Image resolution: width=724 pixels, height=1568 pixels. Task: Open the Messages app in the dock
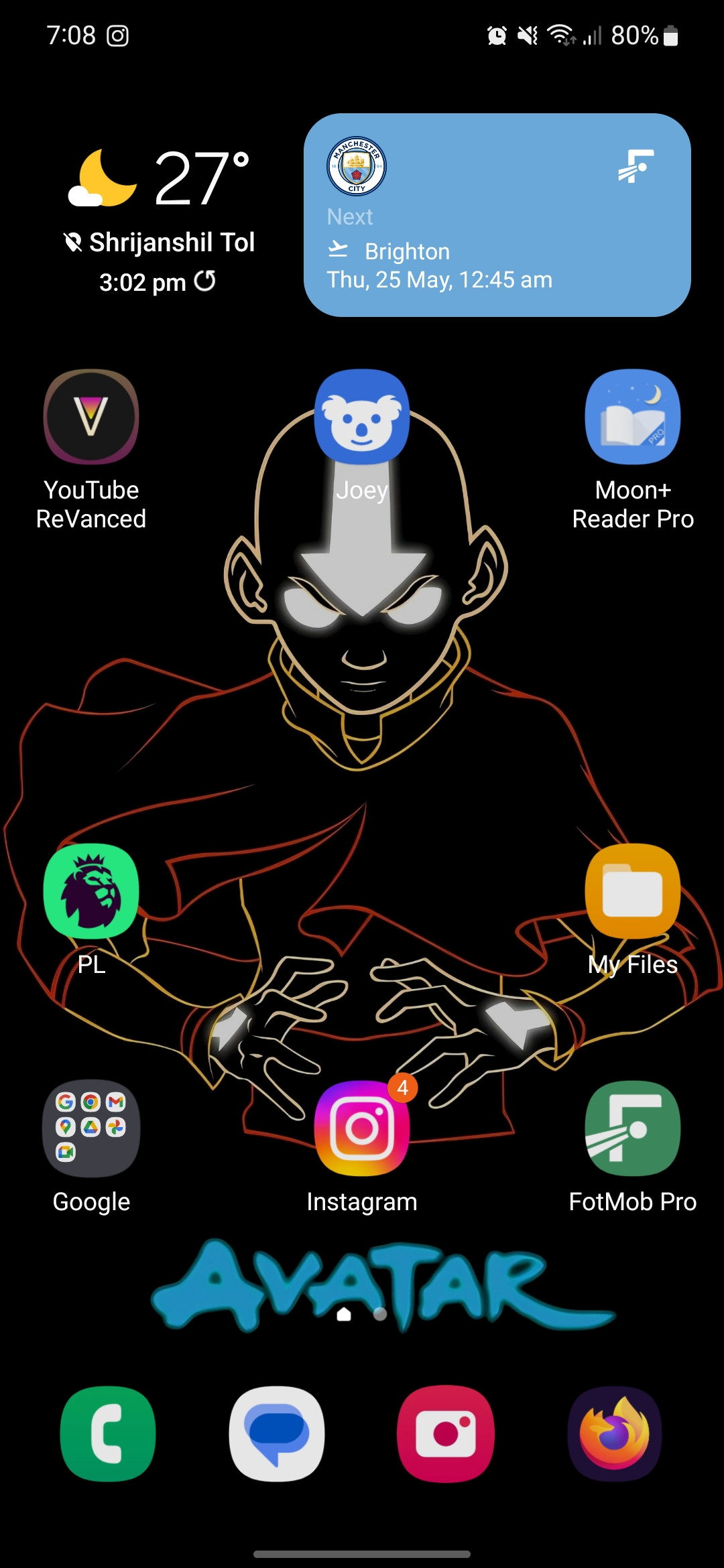(x=277, y=1434)
